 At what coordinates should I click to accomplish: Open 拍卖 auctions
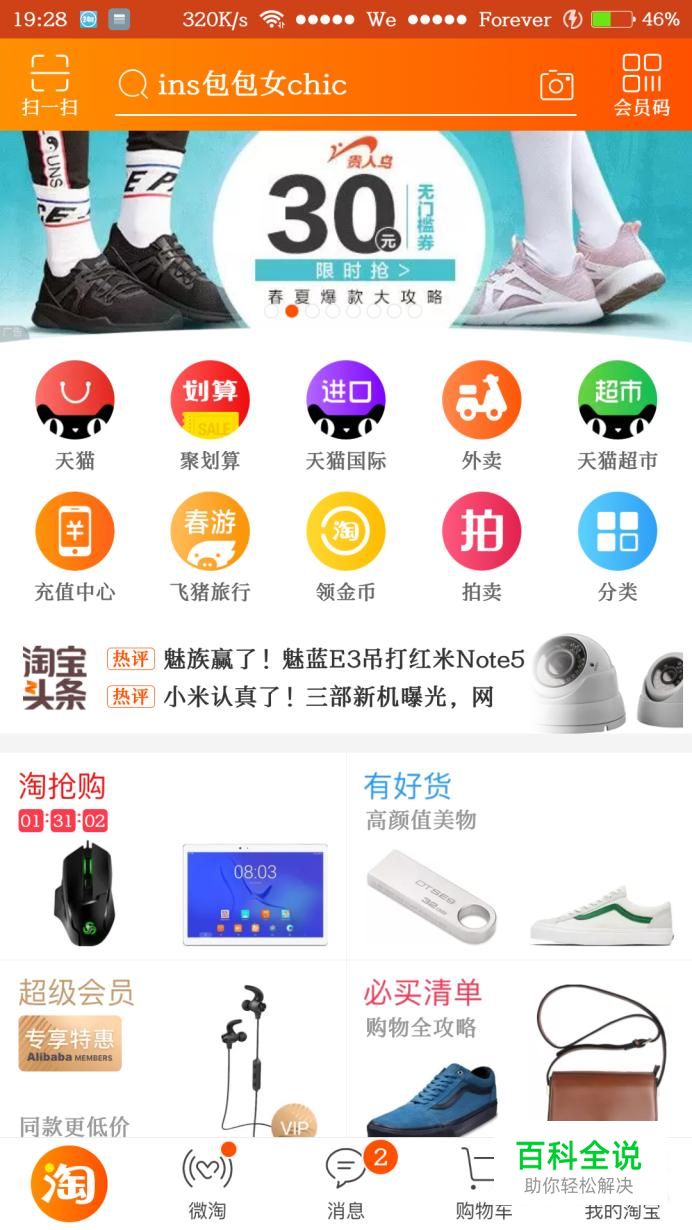481,546
